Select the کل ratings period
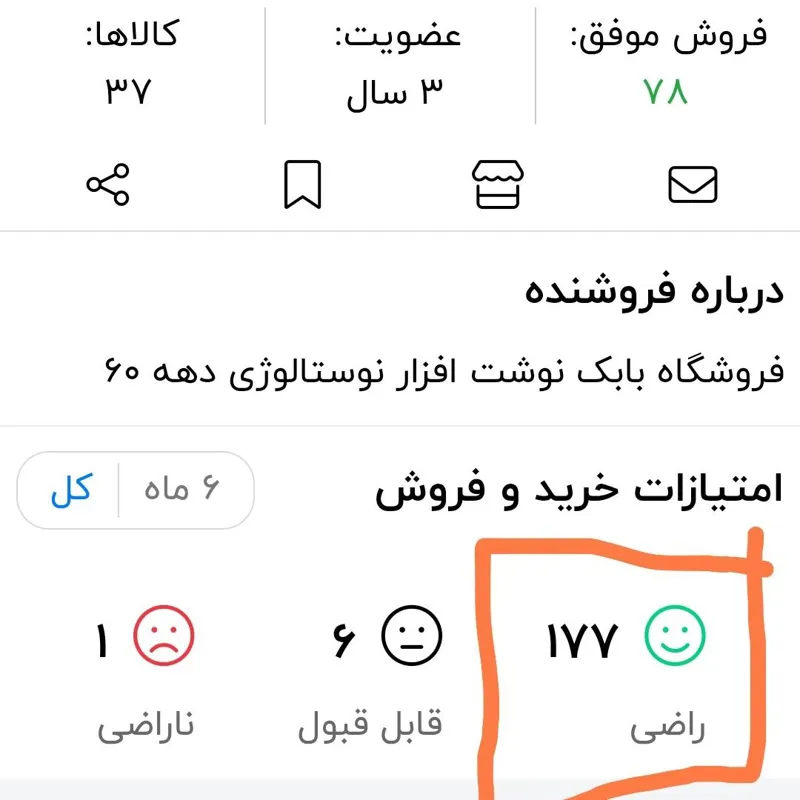 tap(71, 490)
